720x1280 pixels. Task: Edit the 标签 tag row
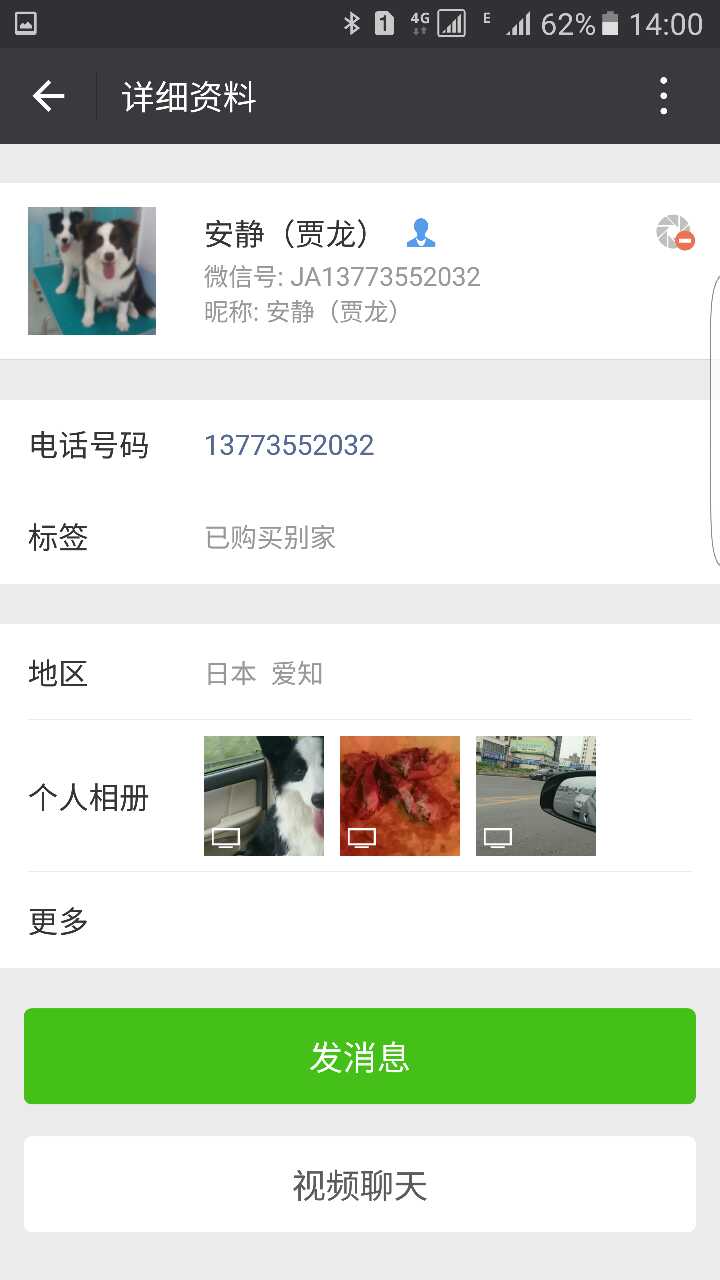360,538
